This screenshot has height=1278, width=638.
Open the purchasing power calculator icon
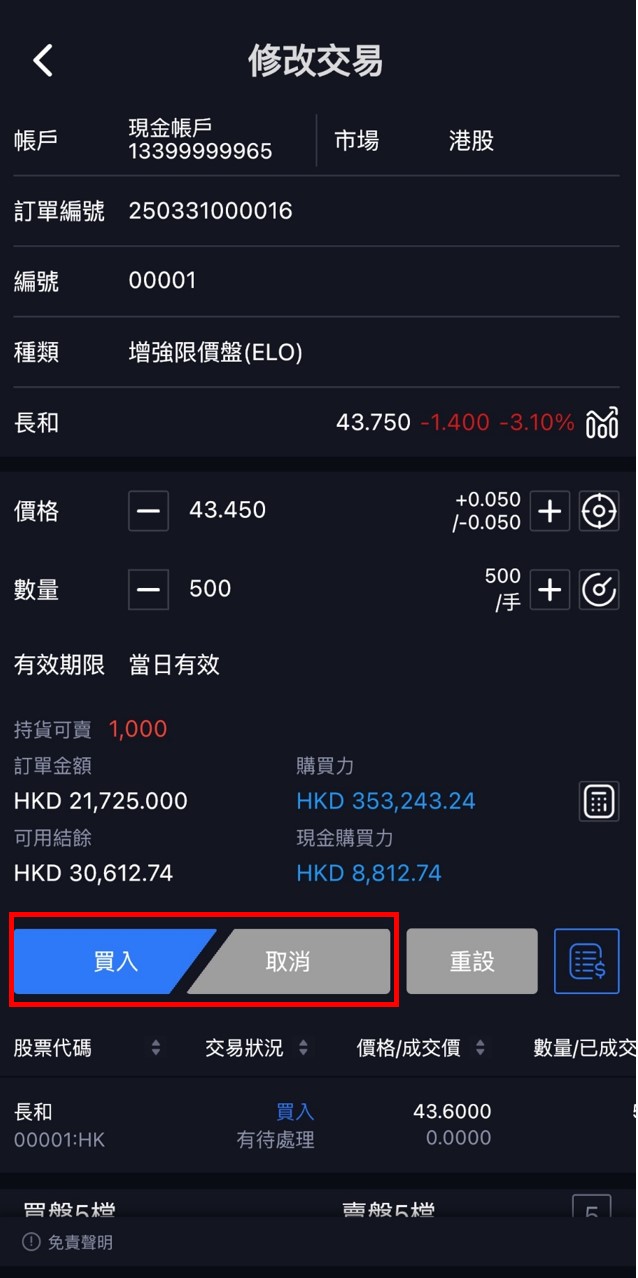point(599,801)
